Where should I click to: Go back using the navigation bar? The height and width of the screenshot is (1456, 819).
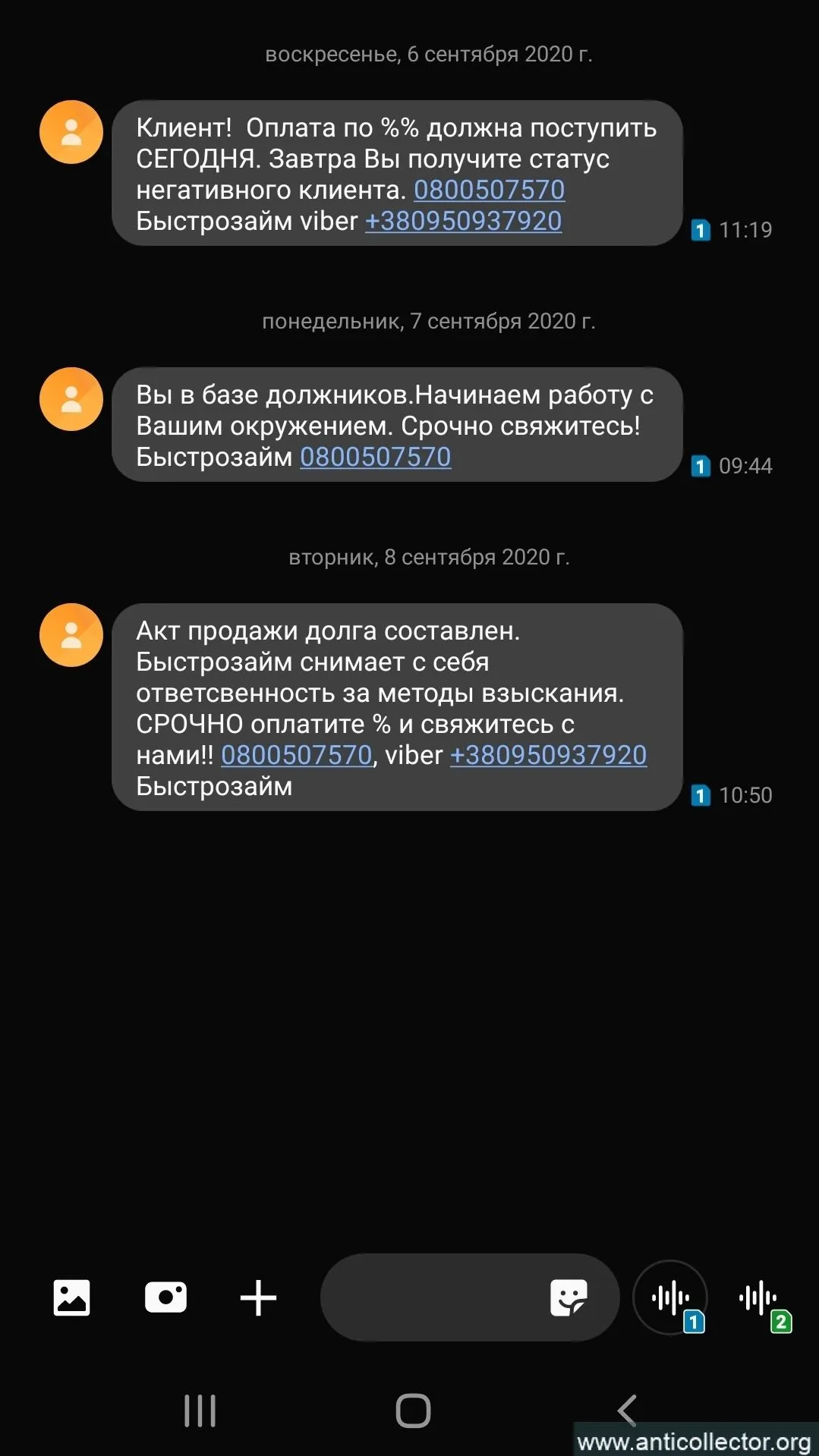[627, 1410]
